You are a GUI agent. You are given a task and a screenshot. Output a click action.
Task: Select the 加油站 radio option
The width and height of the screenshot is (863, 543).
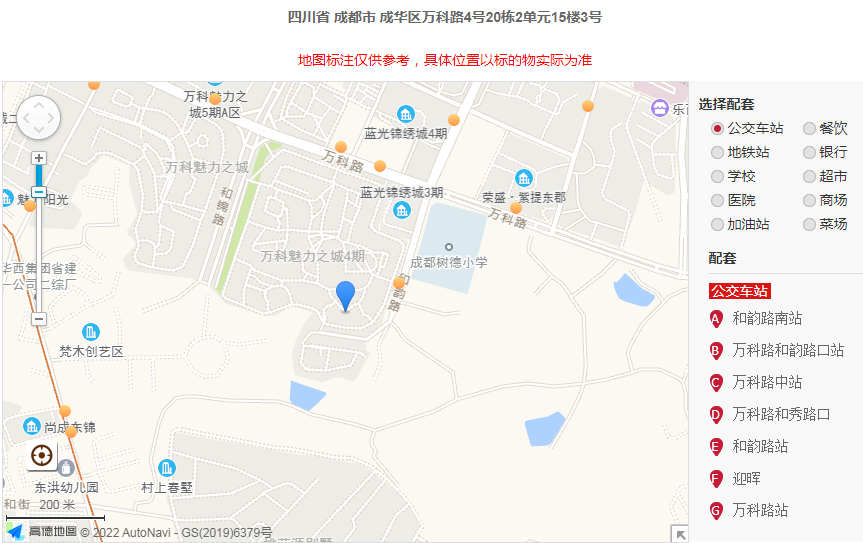coord(717,225)
